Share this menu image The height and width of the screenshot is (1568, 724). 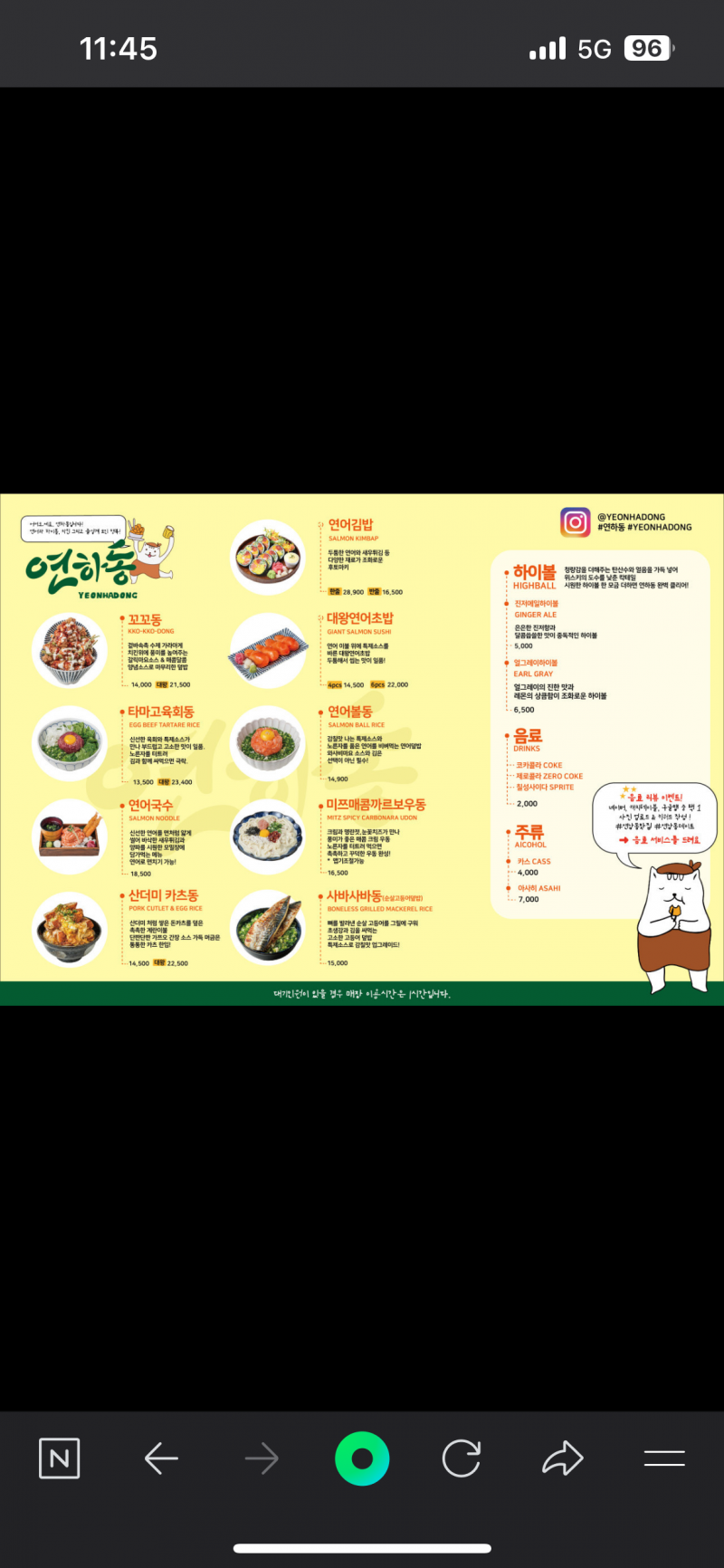pyautogui.click(x=563, y=1458)
